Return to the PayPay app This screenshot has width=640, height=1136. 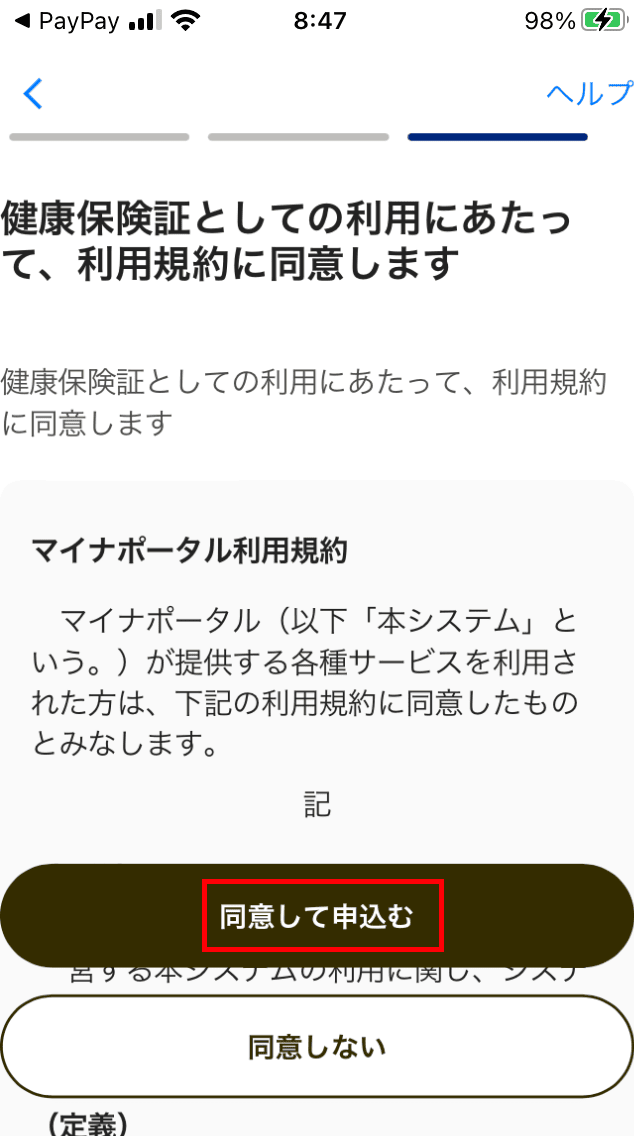[x=67, y=22]
